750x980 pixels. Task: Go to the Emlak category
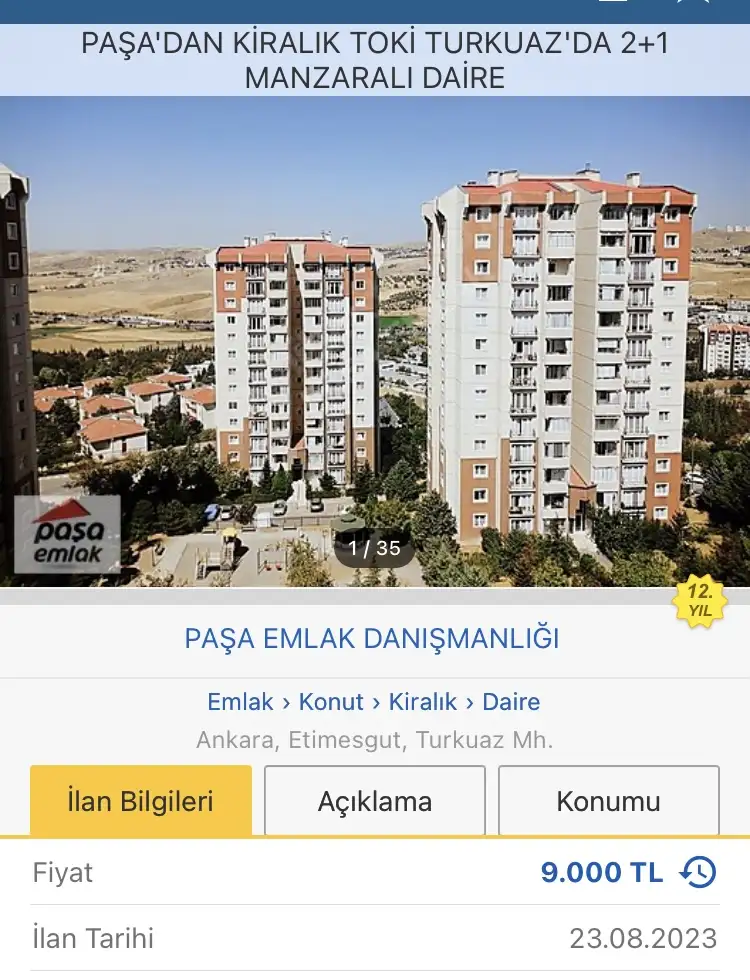[x=240, y=702]
